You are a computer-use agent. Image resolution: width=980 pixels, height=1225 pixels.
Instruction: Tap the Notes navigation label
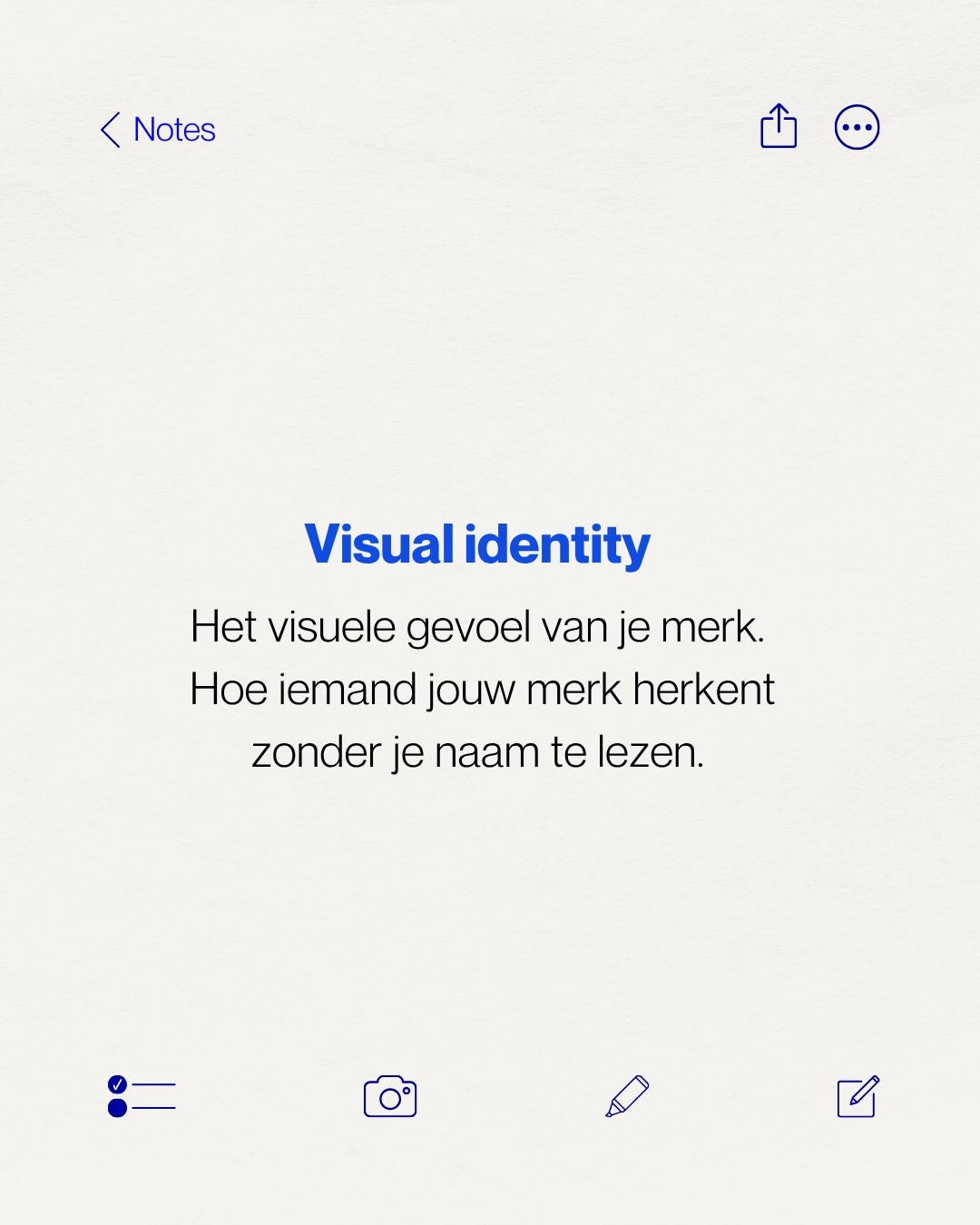tap(174, 130)
